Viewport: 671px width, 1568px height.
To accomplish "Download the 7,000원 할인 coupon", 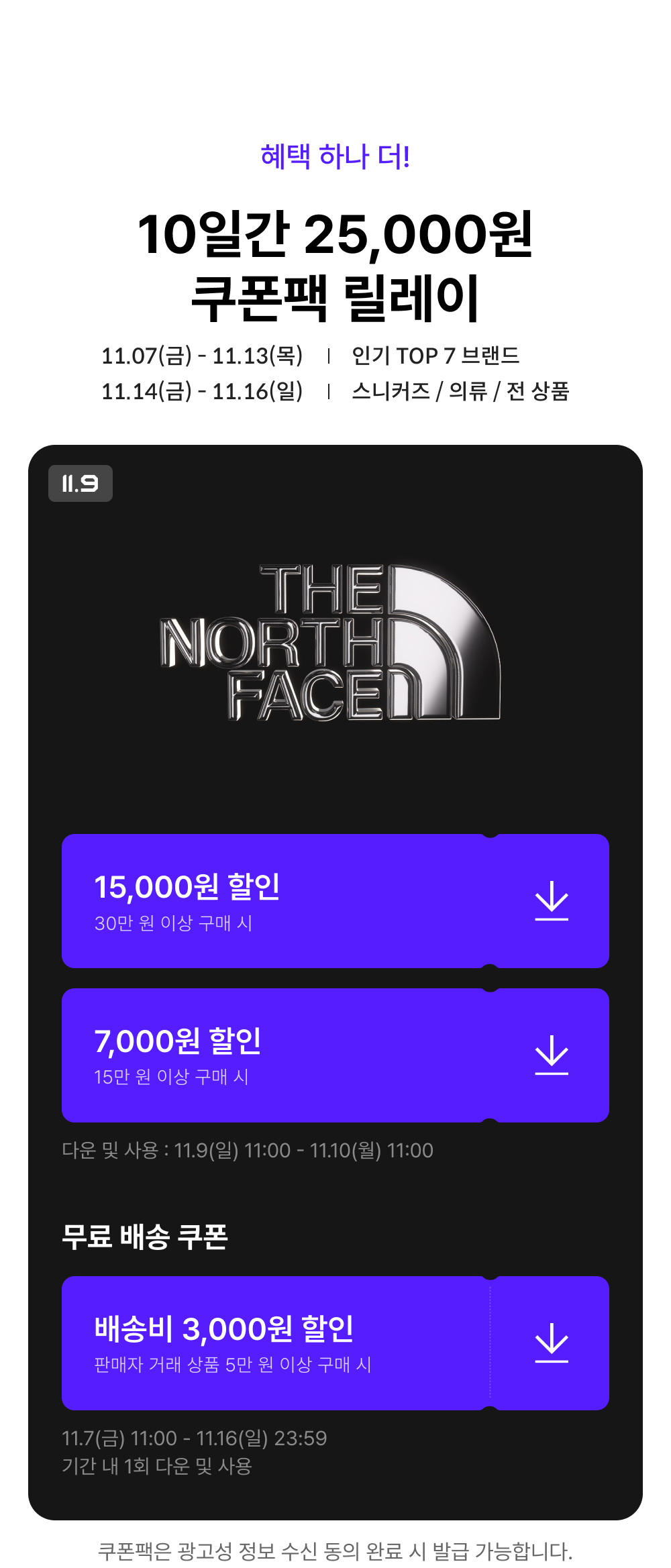I will [x=552, y=1055].
